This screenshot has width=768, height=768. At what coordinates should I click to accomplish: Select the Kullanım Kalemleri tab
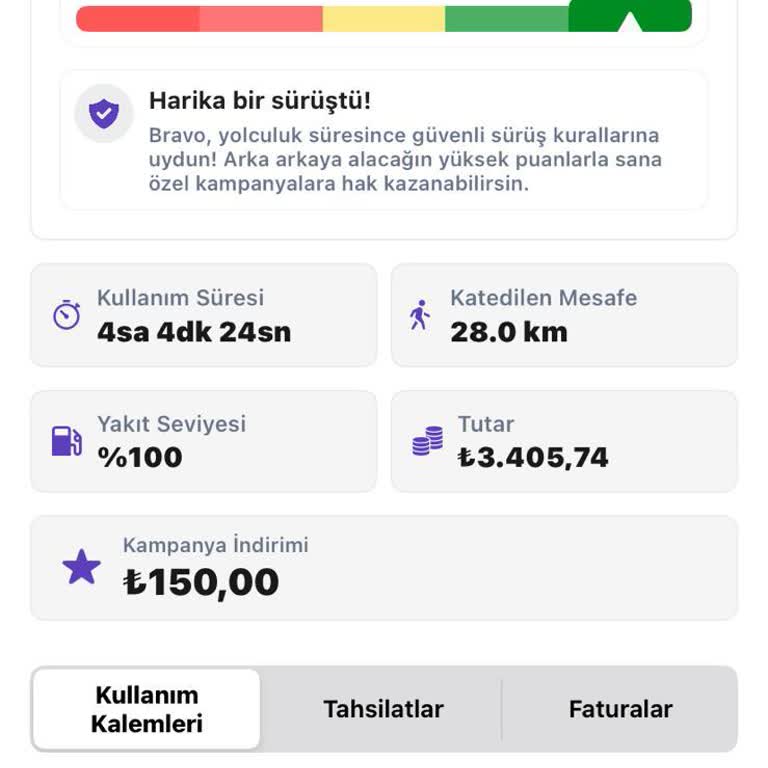[x=147, y=709]
